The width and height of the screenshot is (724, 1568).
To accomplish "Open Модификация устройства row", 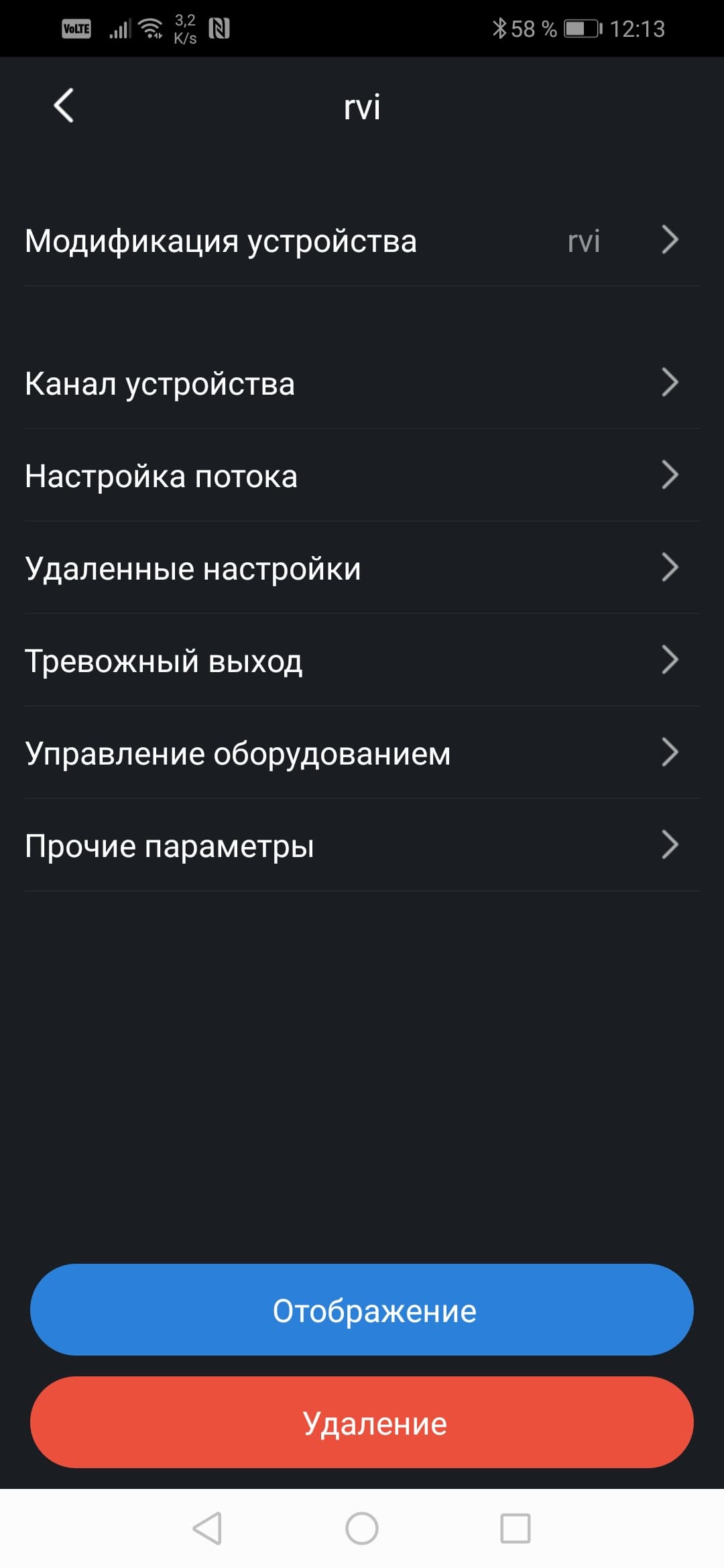I will [x=362, y=241].
